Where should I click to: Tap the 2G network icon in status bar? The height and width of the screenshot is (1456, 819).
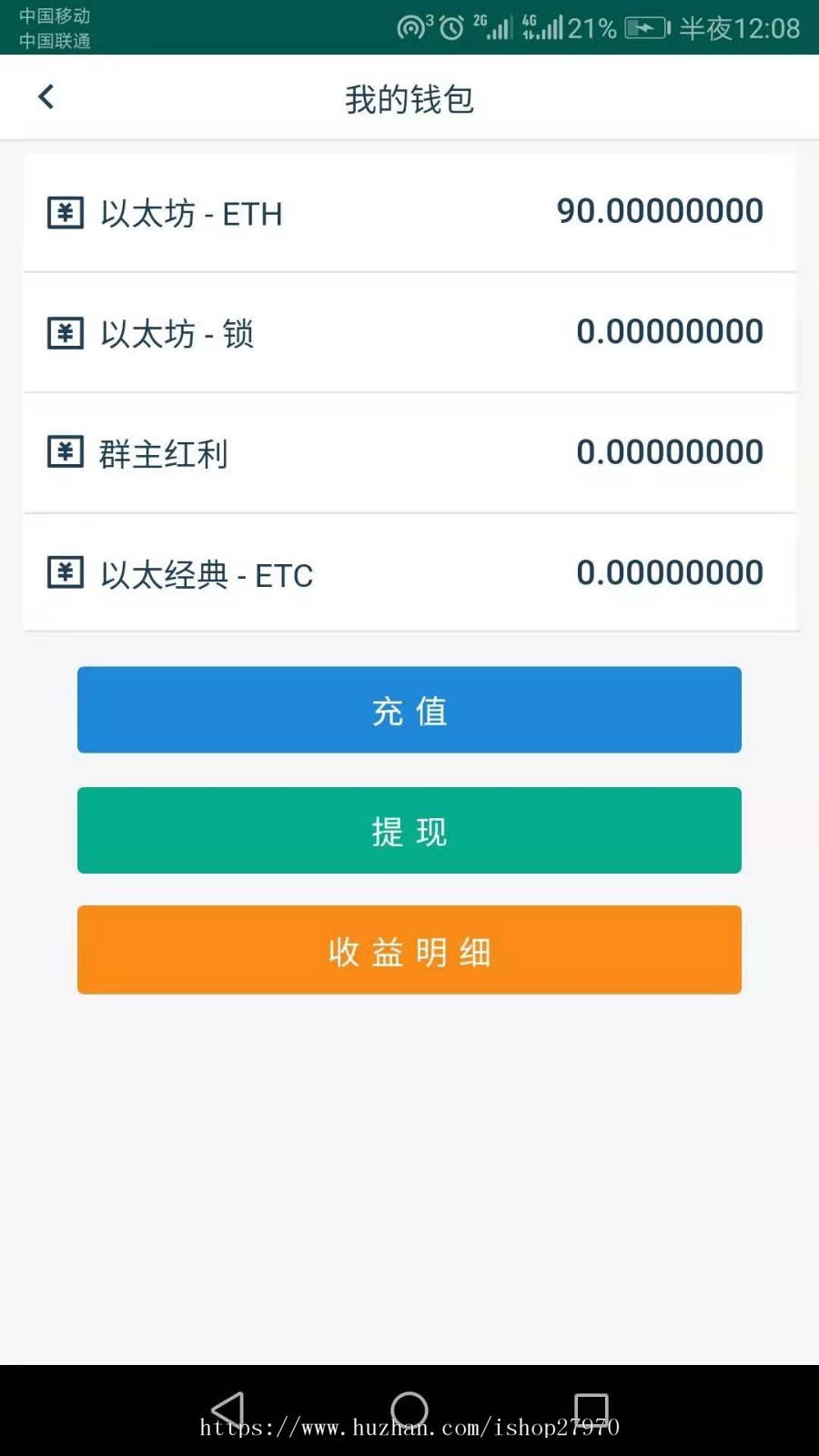[494, 28]
